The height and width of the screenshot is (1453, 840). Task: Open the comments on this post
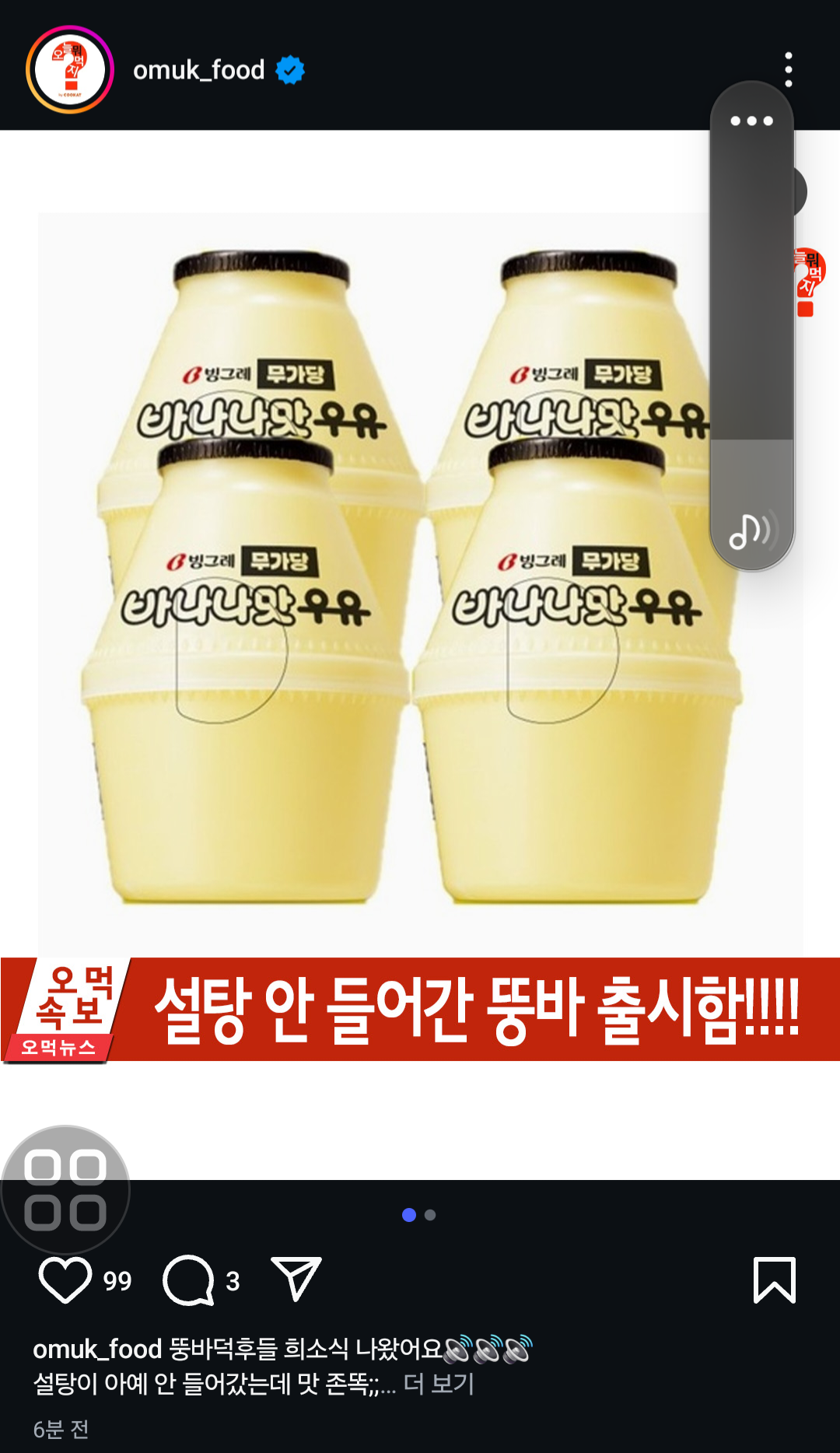pos(188,1280)
